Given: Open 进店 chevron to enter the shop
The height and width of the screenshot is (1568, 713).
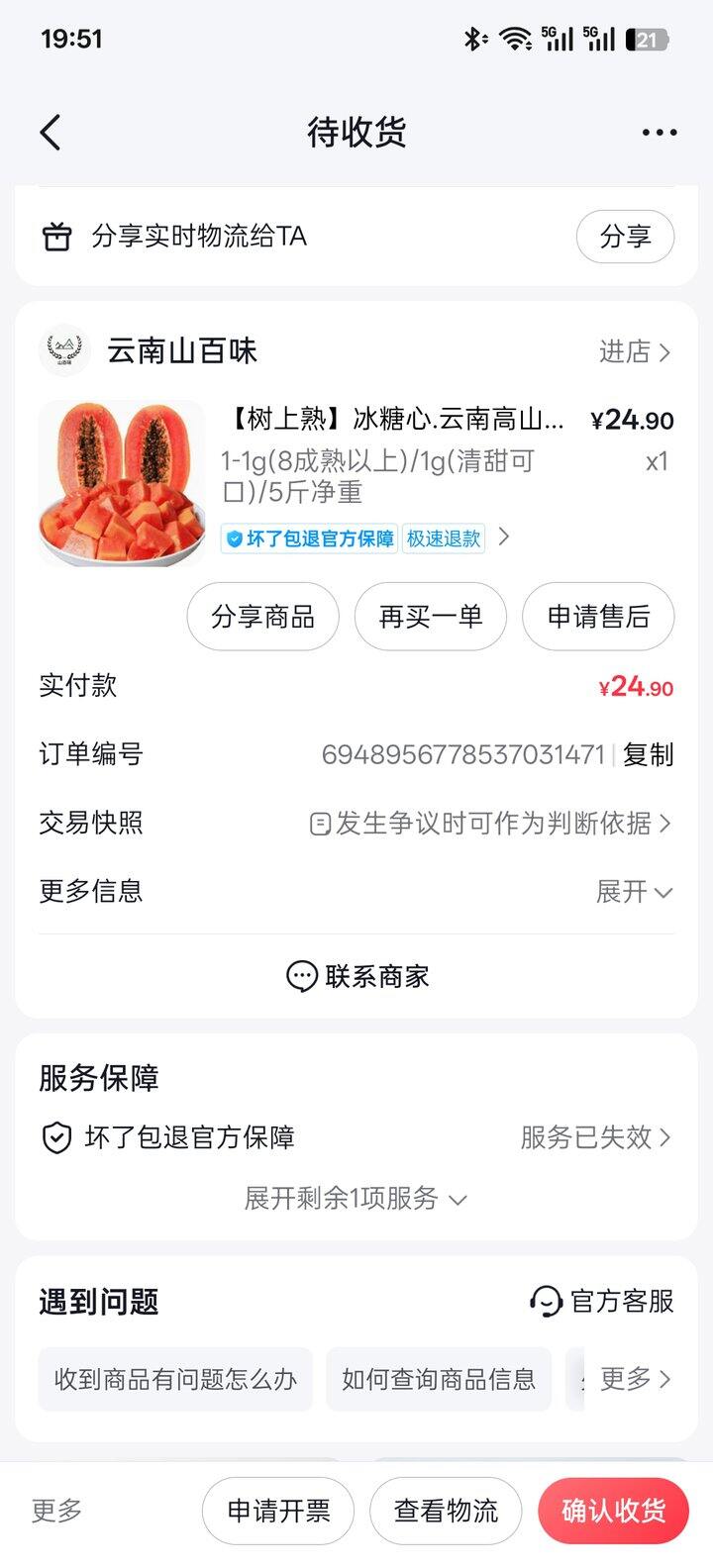Looking at the screenshot, I should point(637,351).
